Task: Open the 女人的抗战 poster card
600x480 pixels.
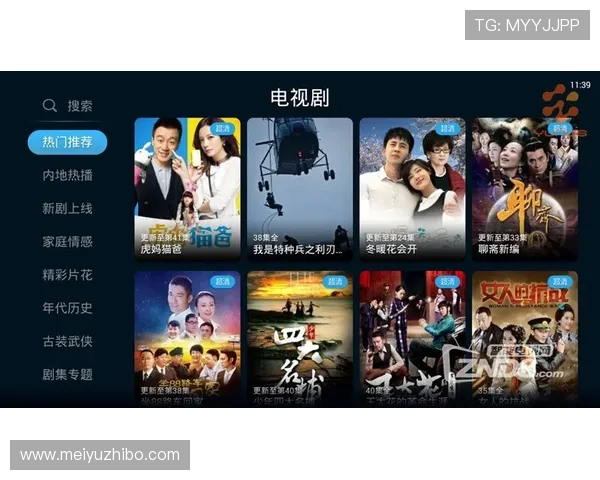Action: tap(524, 335)
